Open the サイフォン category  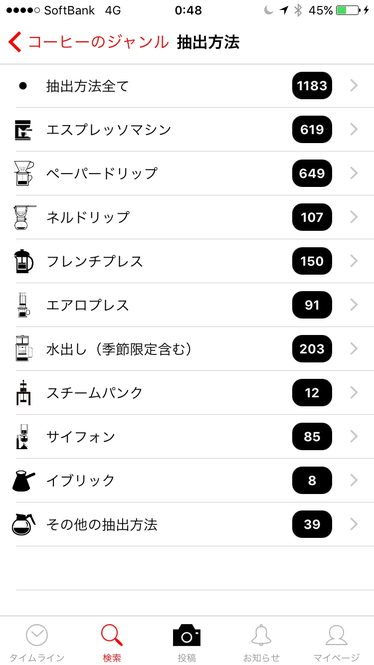[187, 437]
